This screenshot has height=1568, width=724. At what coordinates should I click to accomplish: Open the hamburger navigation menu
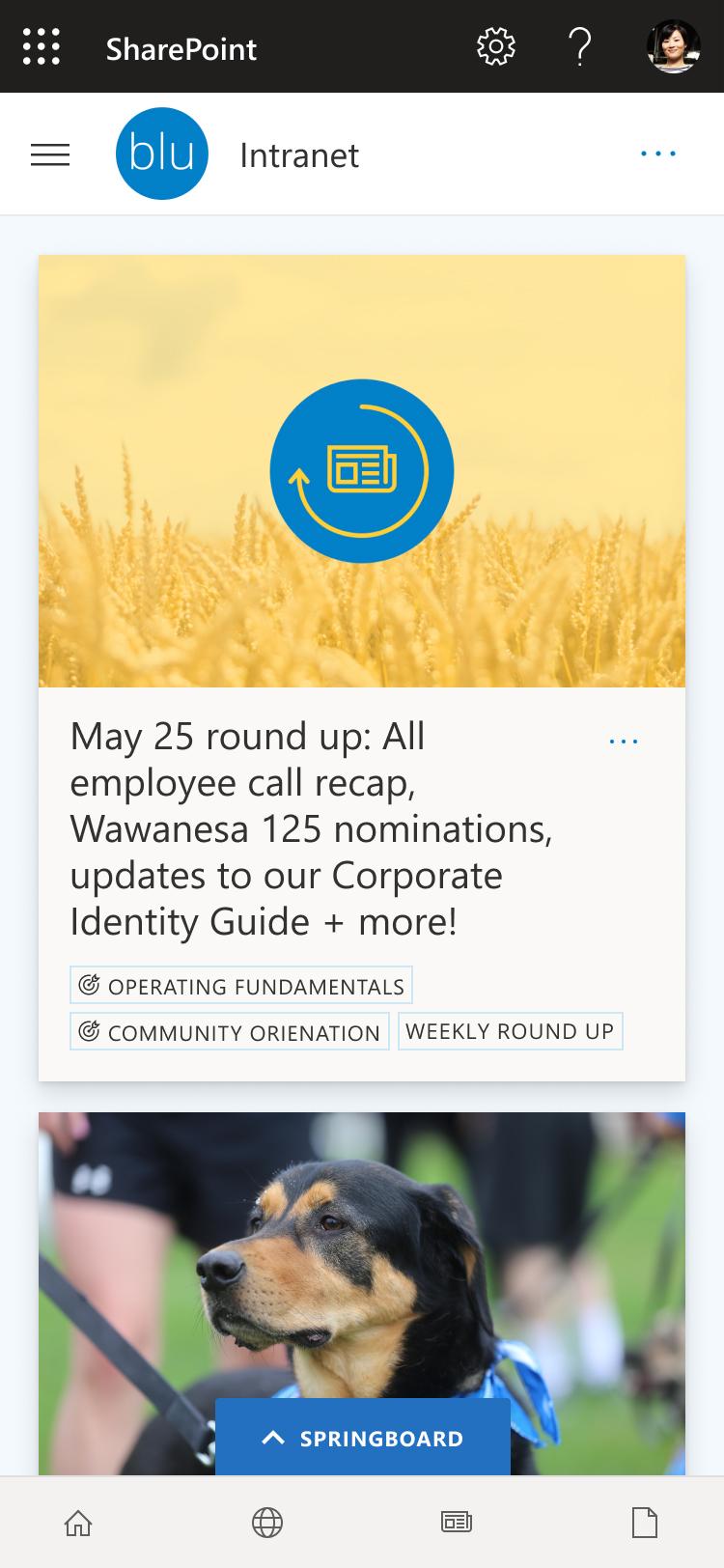tap(50, 154)
